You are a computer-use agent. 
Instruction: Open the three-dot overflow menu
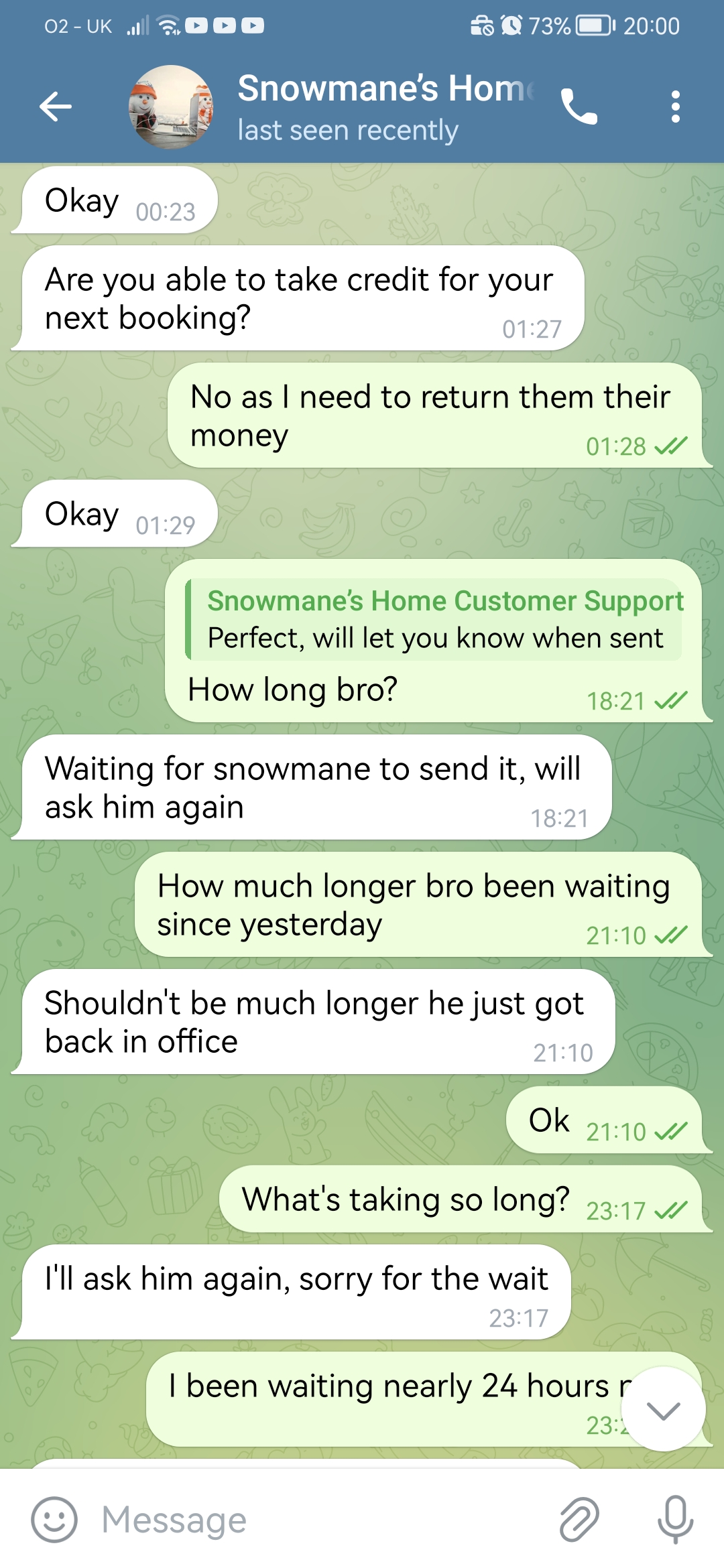(675, 107)
